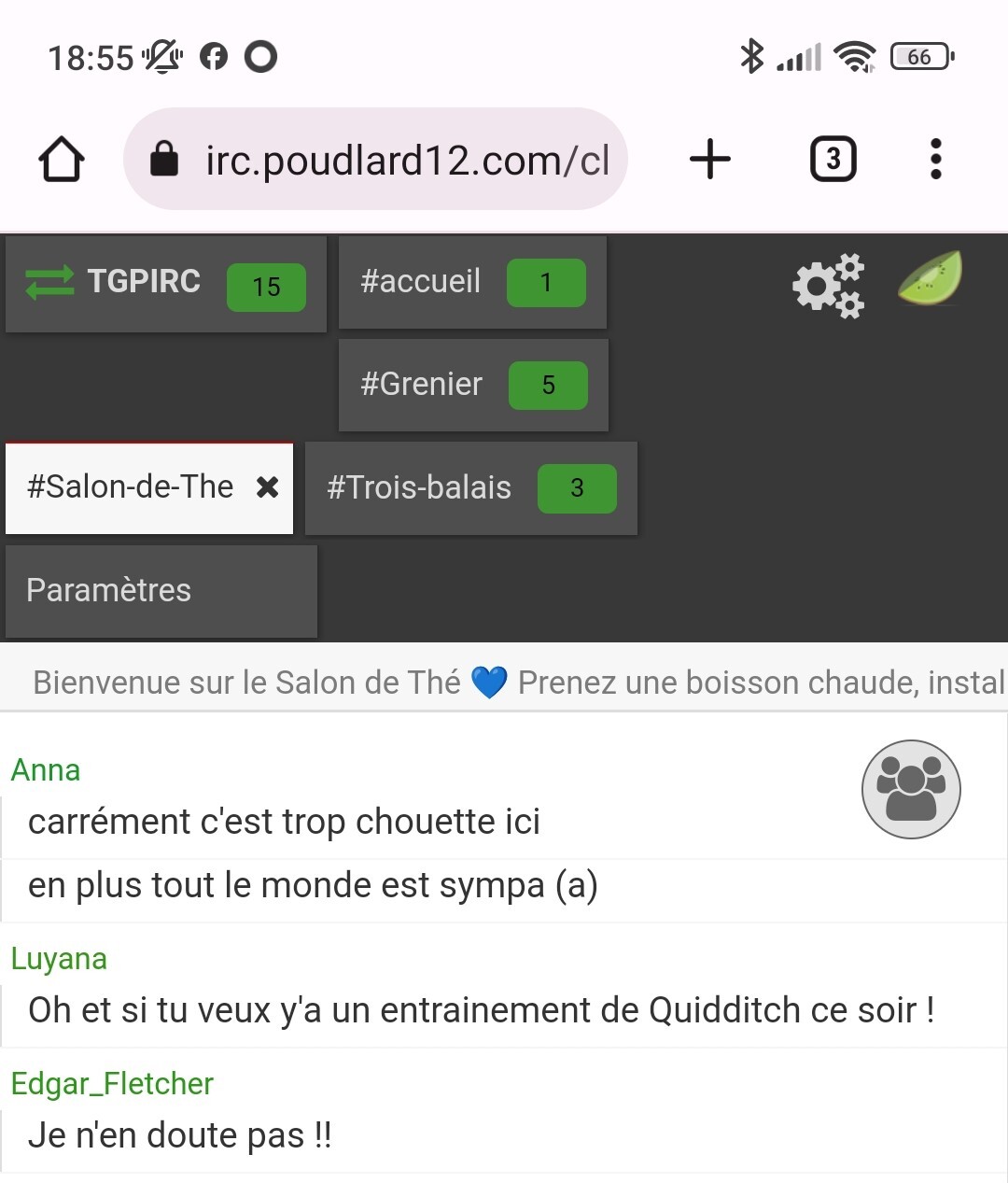
Task: Switch to the #Grenier channel
Action: click(x=473, y=385)
